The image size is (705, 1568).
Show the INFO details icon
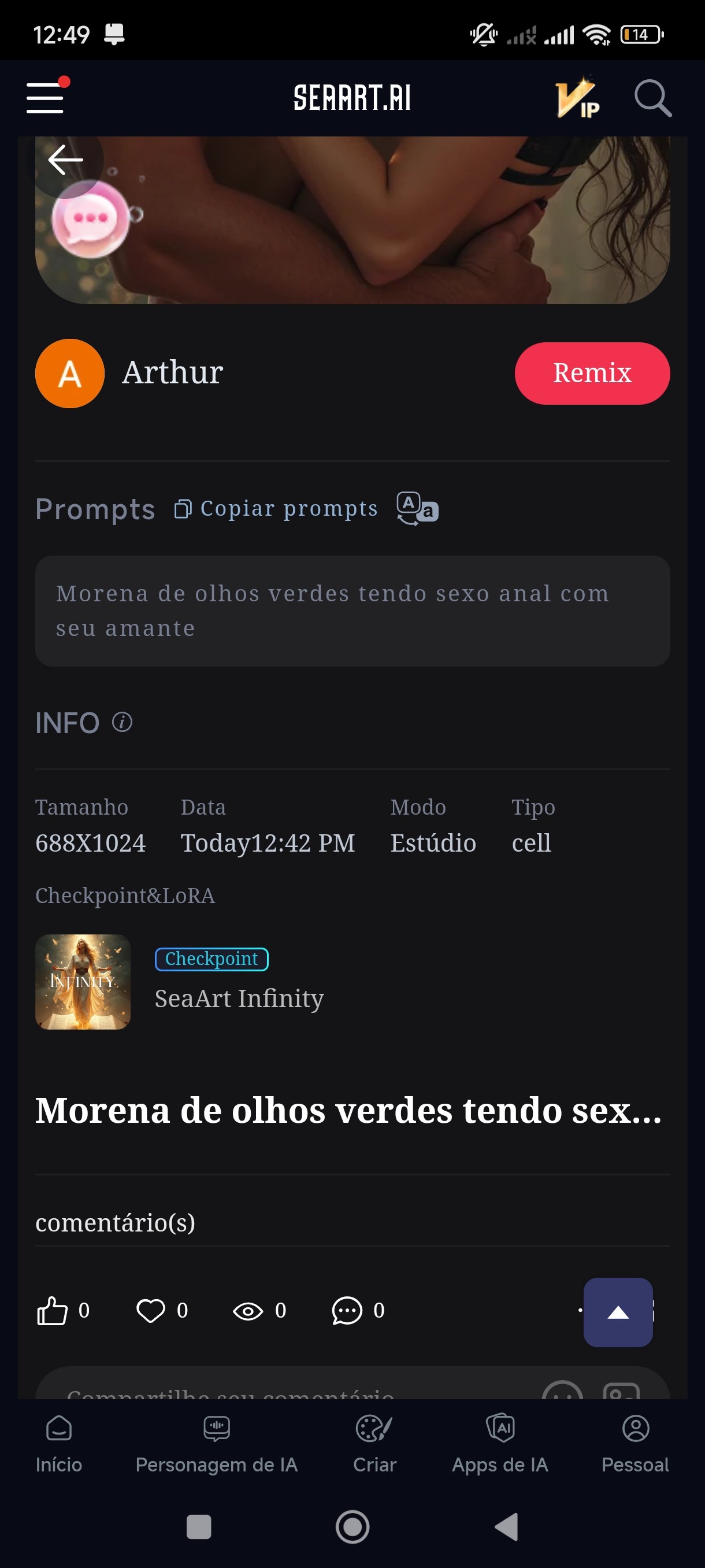coord(123,723)
